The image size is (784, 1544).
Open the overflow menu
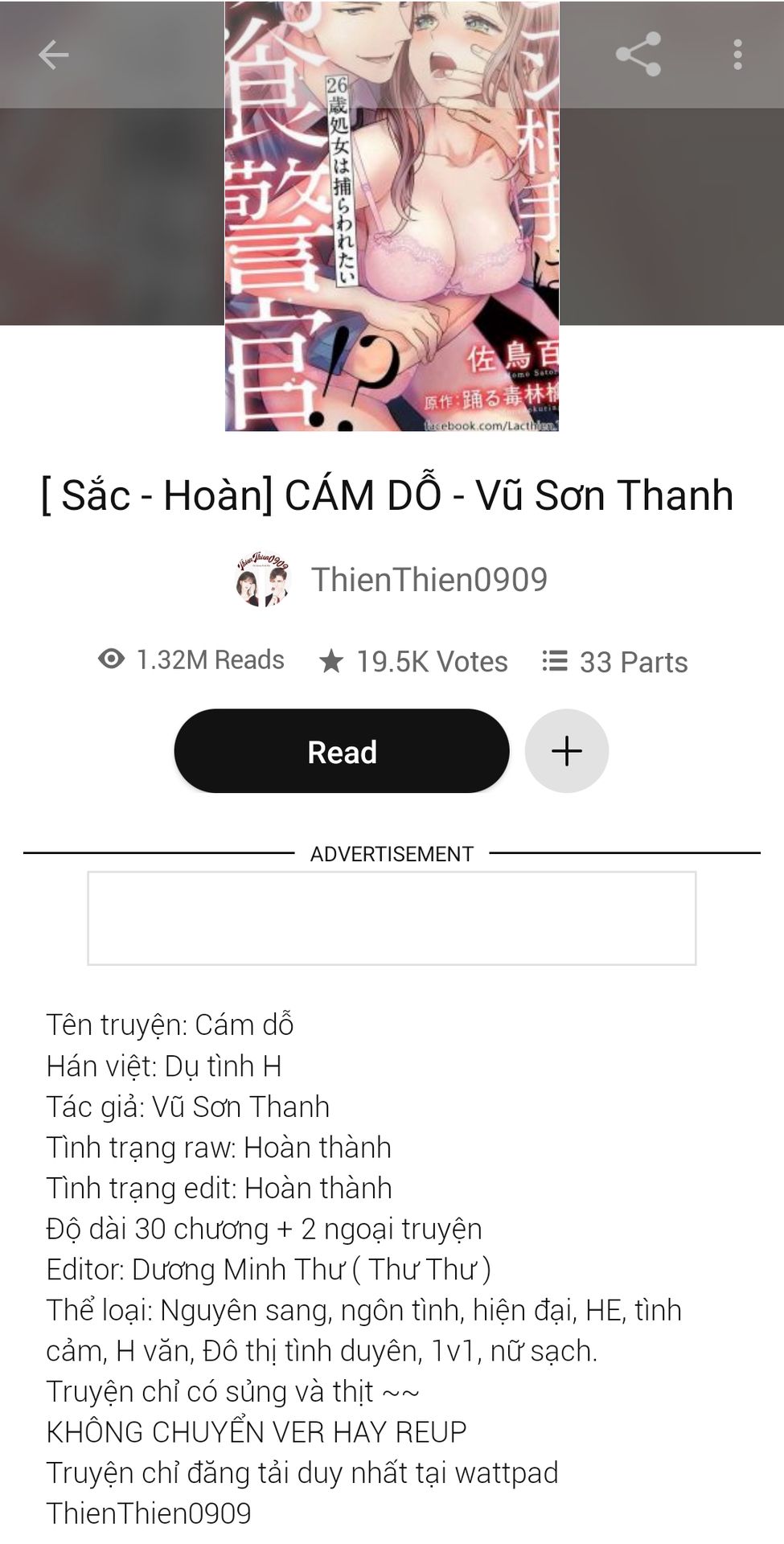[737, 55]
